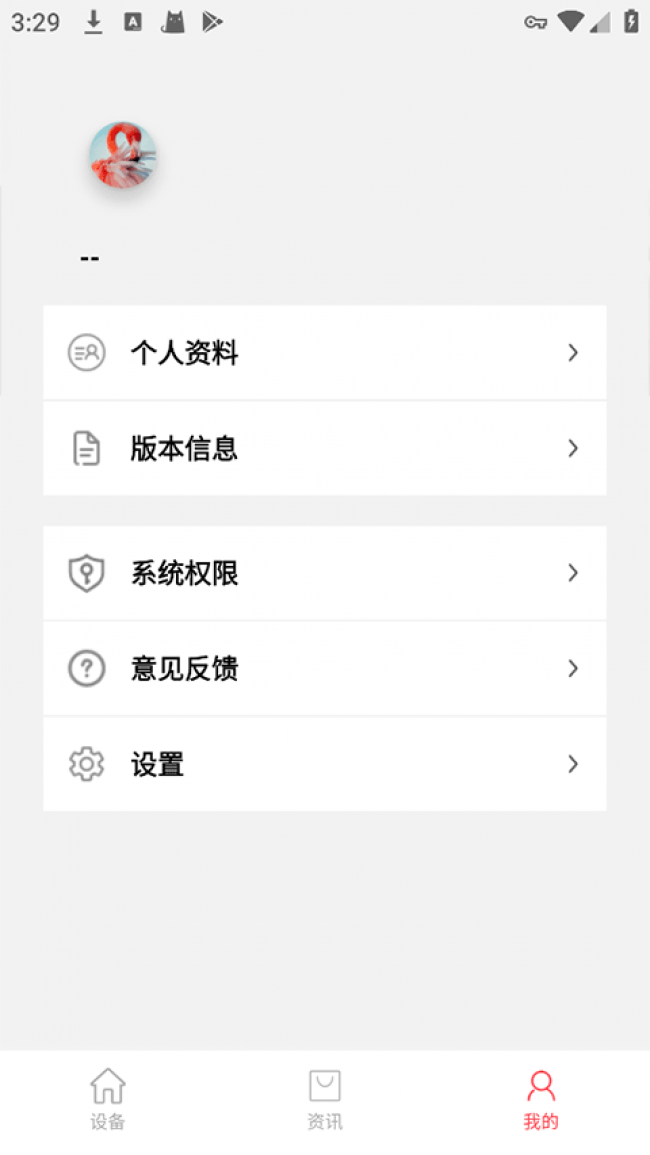Select the 我的 profile tab
Screen dimensions: 650x1155
(x=541, y=1099)
